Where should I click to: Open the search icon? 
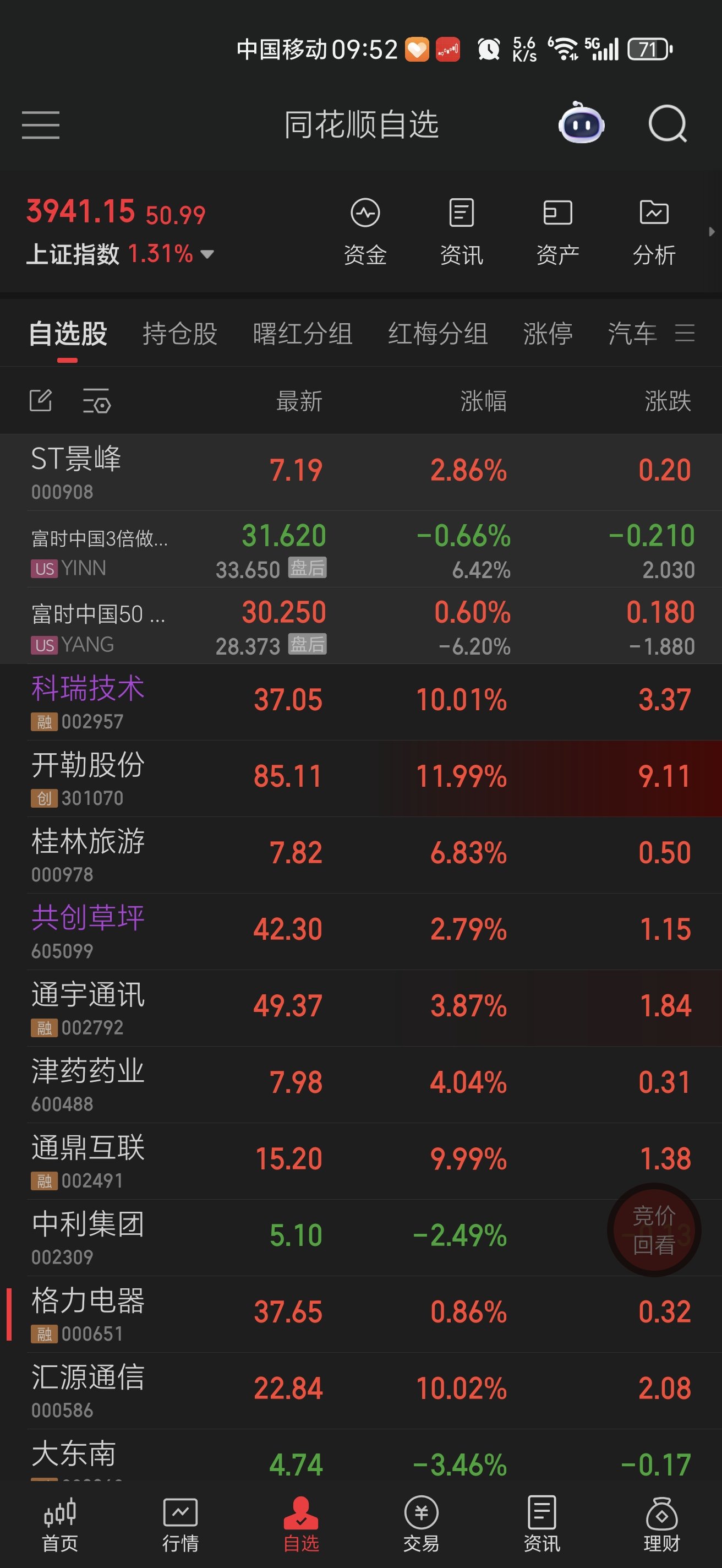(668, 123)
